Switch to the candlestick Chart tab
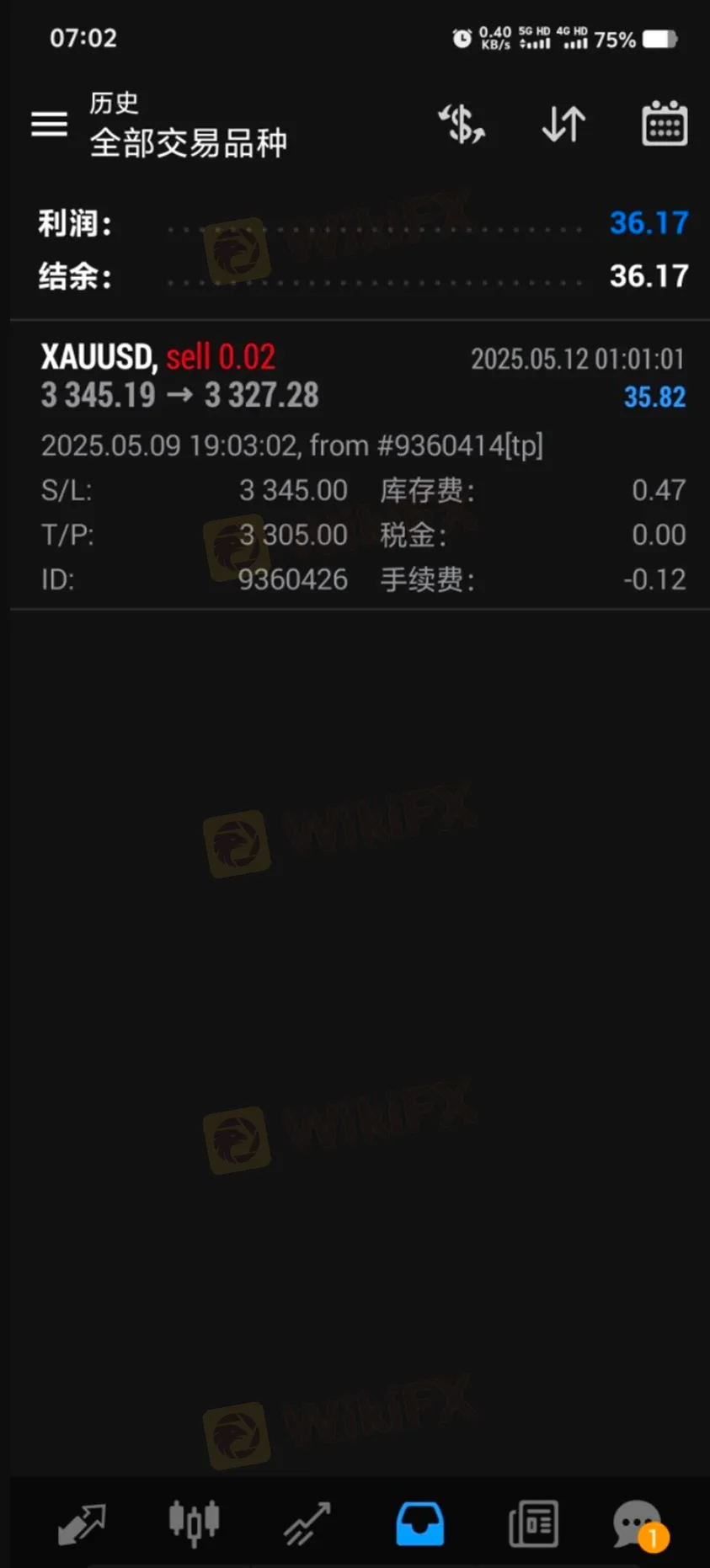Screen dimensions: 710x1568 (x=194, y=1523)
